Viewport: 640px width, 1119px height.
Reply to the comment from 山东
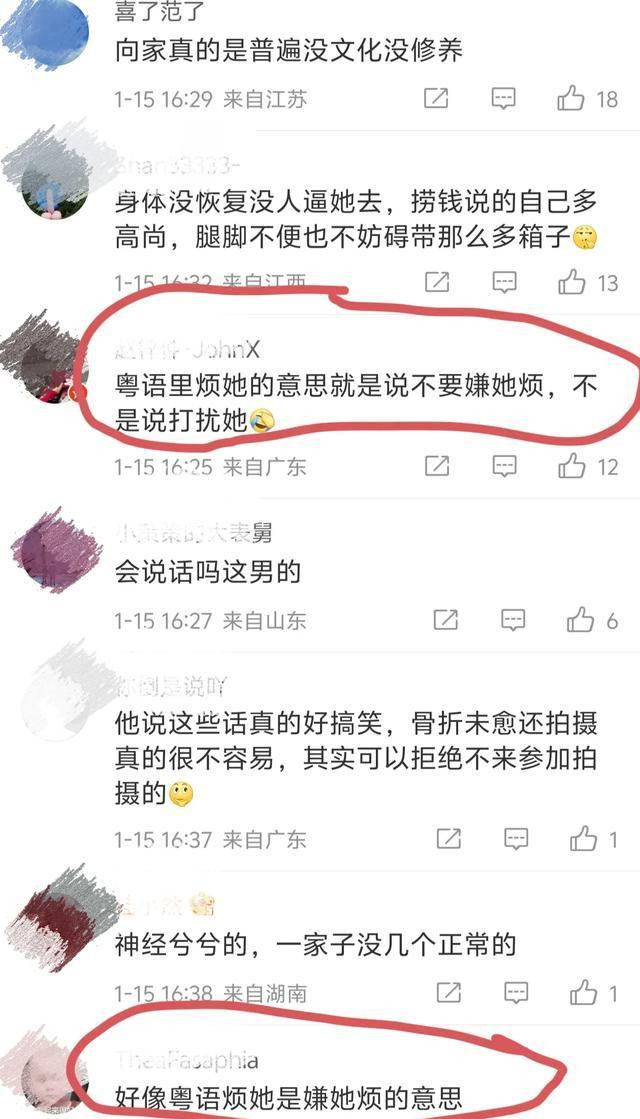pos(513,620)
